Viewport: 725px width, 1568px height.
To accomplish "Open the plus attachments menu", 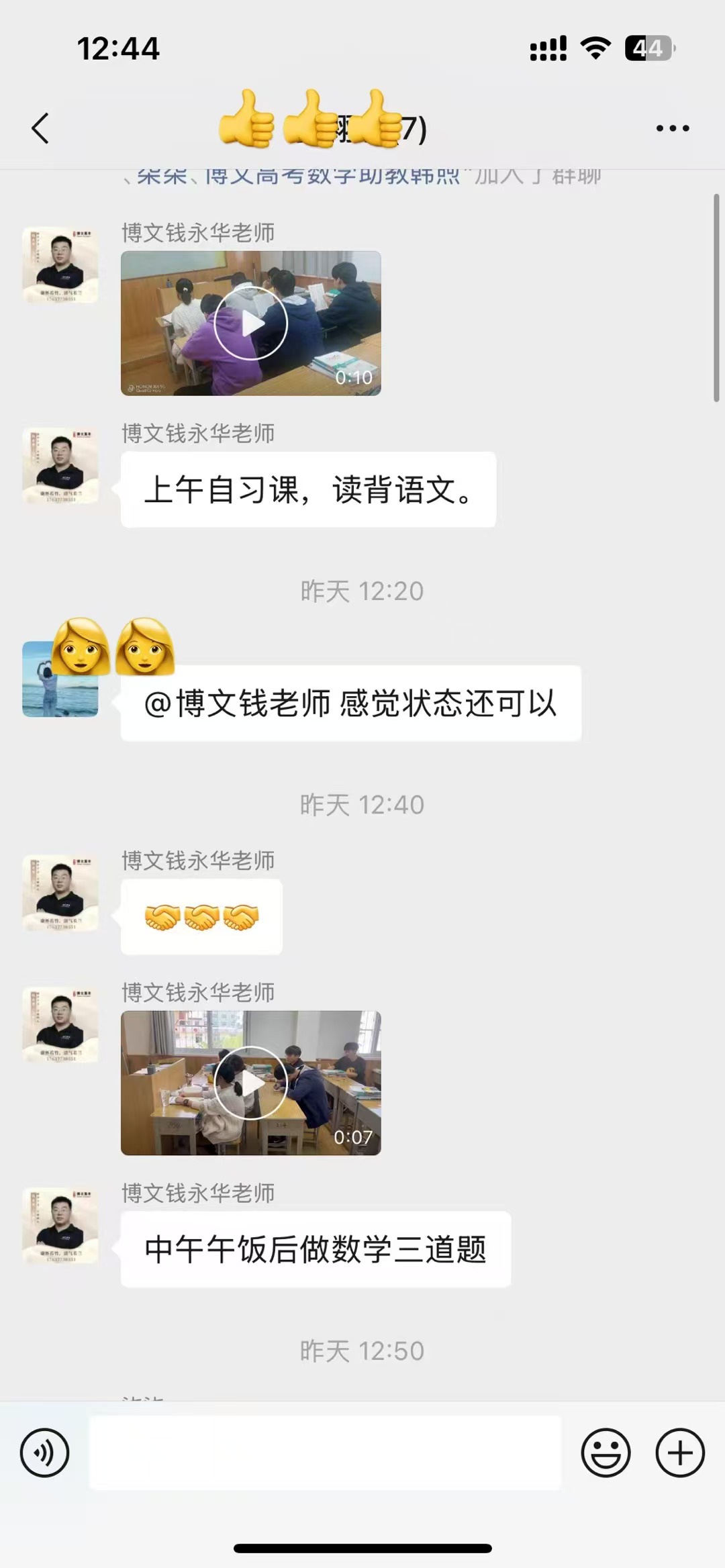I will coord(680,1453).
